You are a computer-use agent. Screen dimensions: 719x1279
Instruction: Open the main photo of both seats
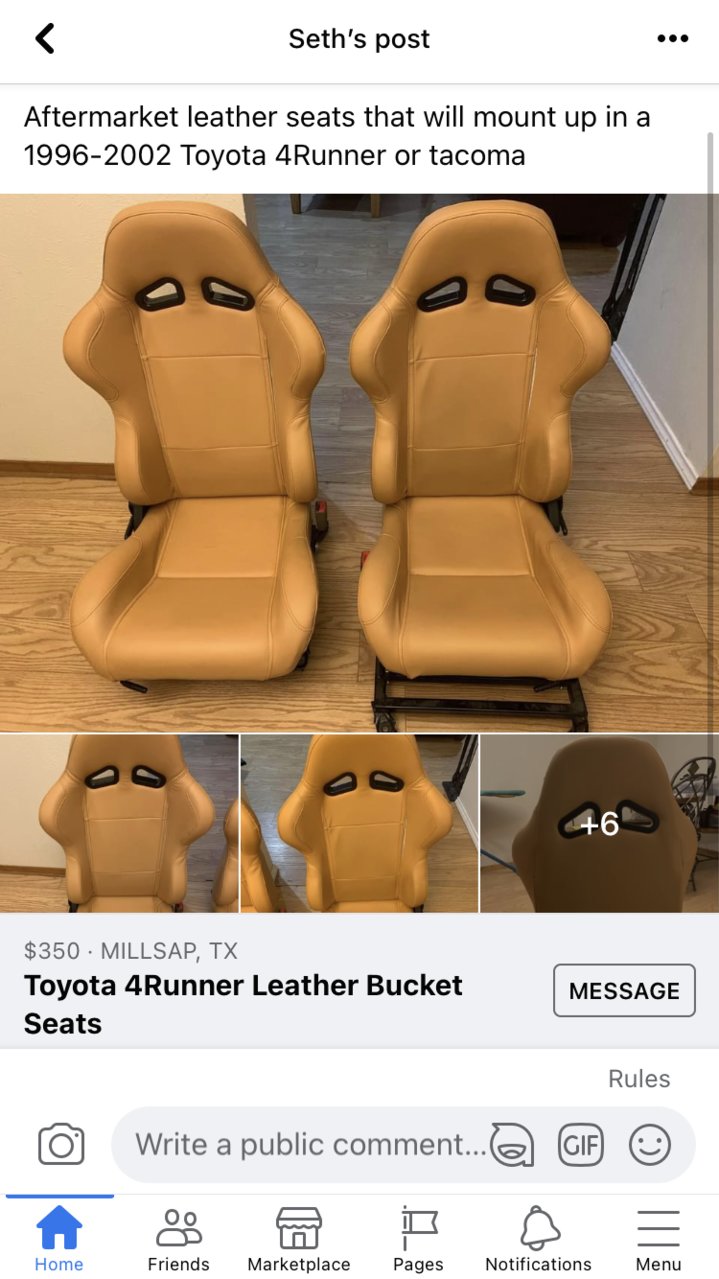[359, 462]
